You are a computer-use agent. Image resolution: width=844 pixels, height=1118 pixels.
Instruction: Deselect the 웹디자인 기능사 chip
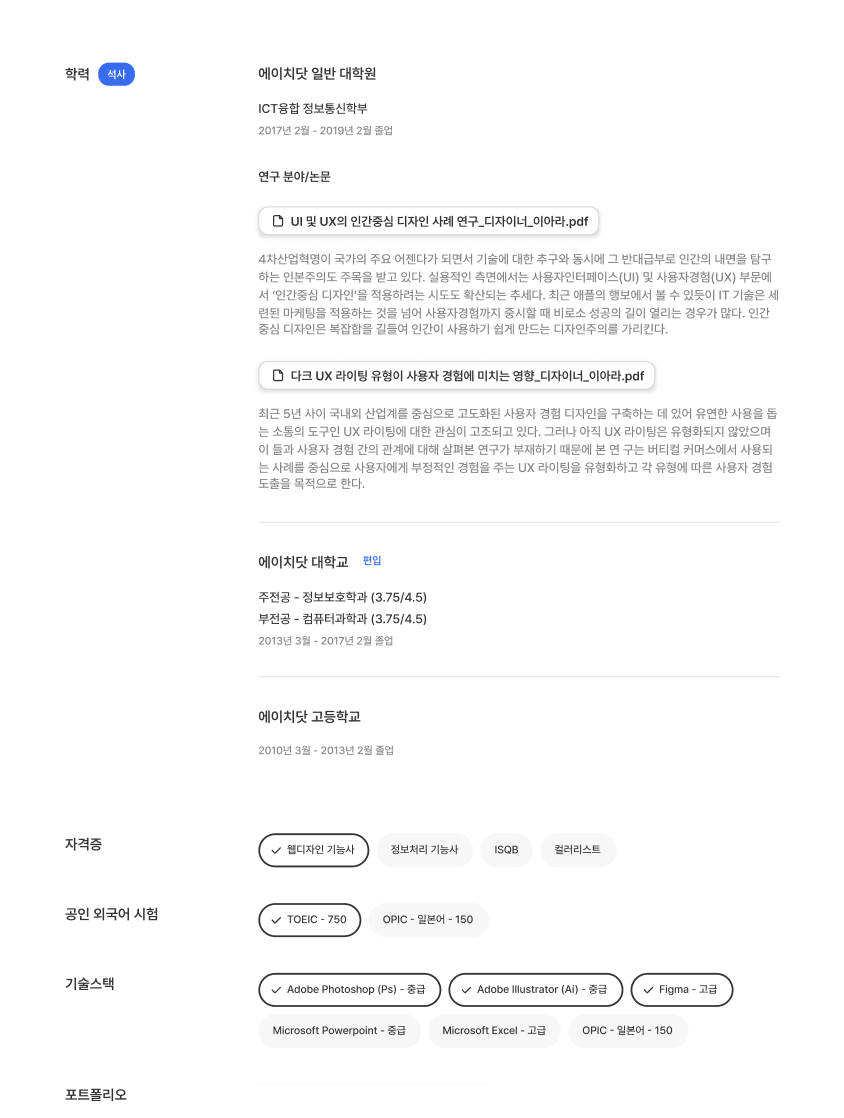313,850
